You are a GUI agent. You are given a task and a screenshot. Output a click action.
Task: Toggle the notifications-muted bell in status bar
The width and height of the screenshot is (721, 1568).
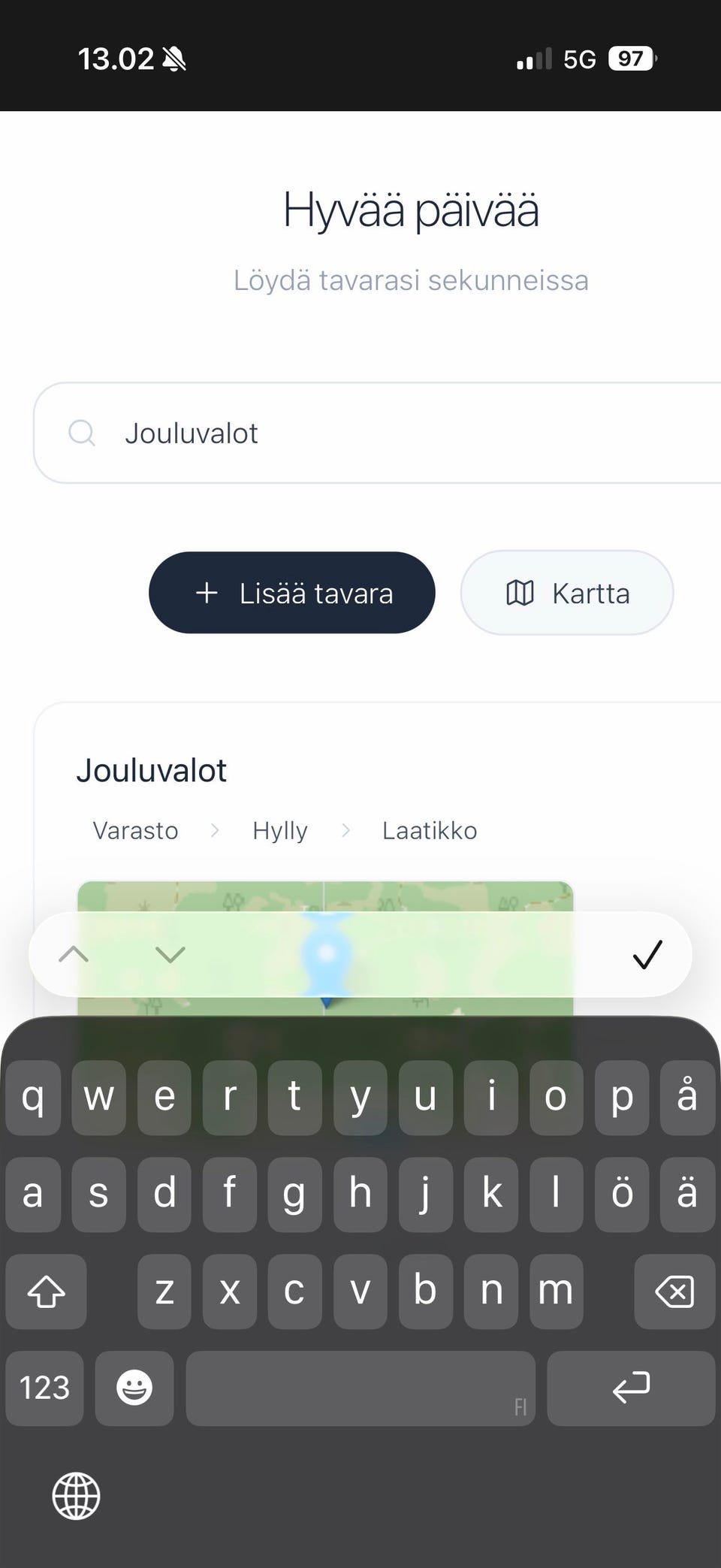coord(173,58)
